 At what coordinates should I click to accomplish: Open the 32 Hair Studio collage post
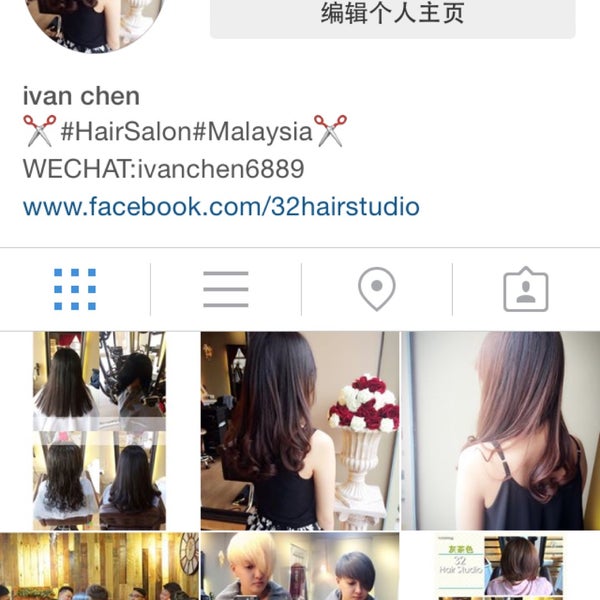pos(501,567)
